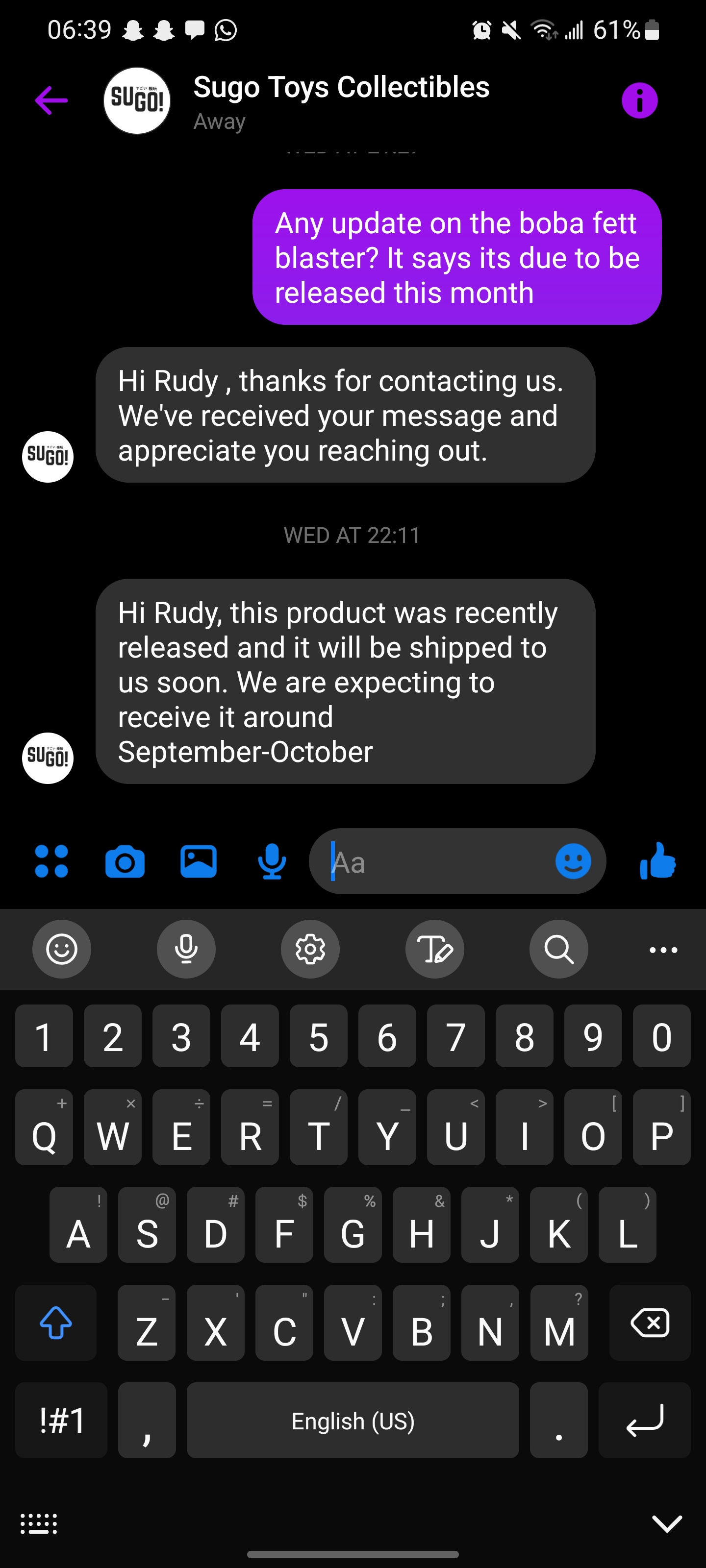Open the emoji picker in the message field
The height and width of the screenshot is (1568, 706).
coord(573,861)
